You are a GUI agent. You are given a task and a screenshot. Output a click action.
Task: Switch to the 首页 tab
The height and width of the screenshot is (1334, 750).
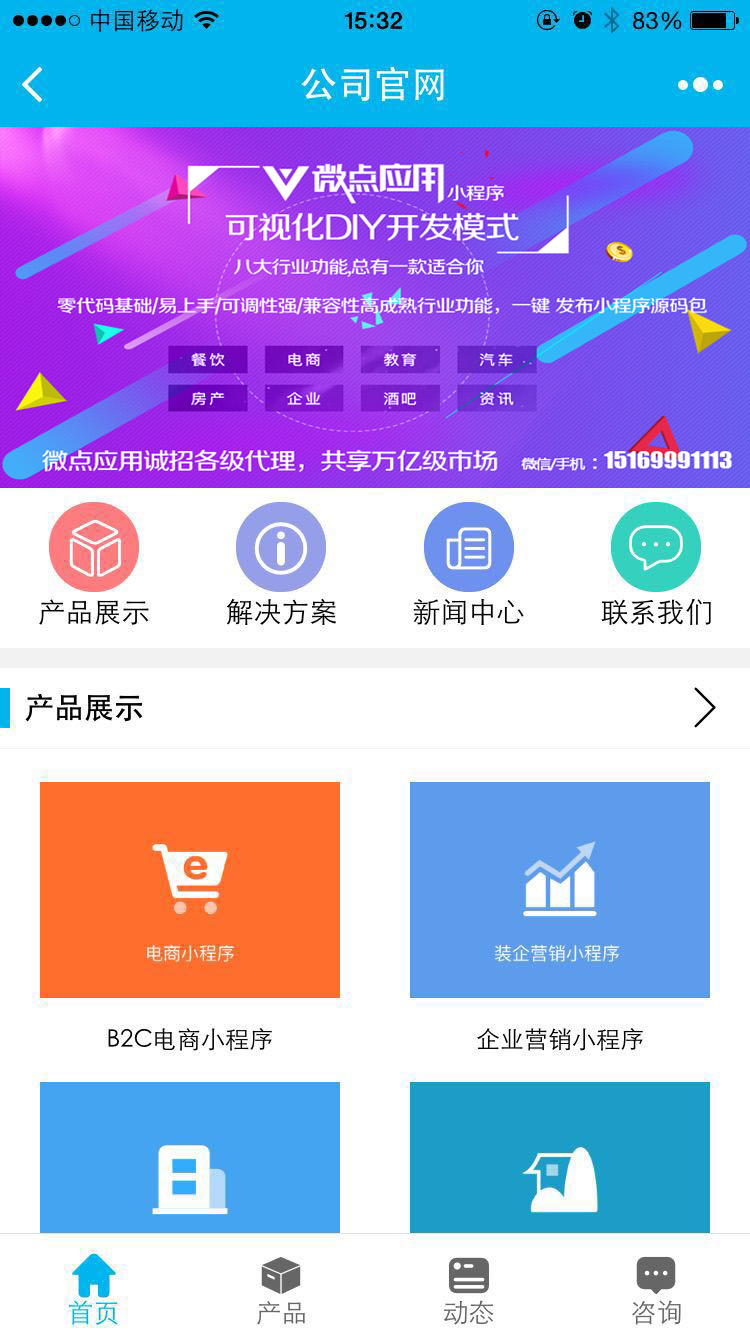(94, 1288)
